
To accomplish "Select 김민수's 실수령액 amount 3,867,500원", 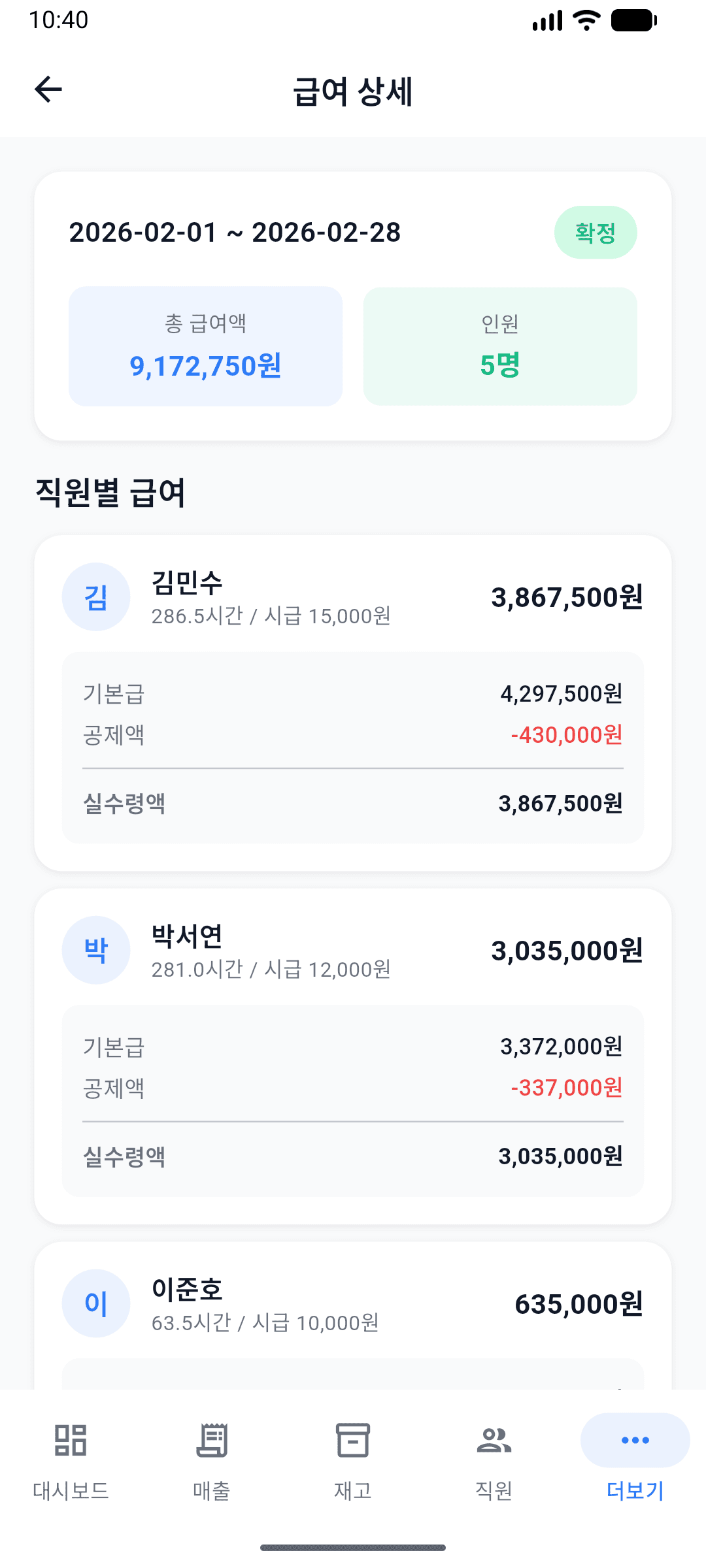I will [562, 804].
